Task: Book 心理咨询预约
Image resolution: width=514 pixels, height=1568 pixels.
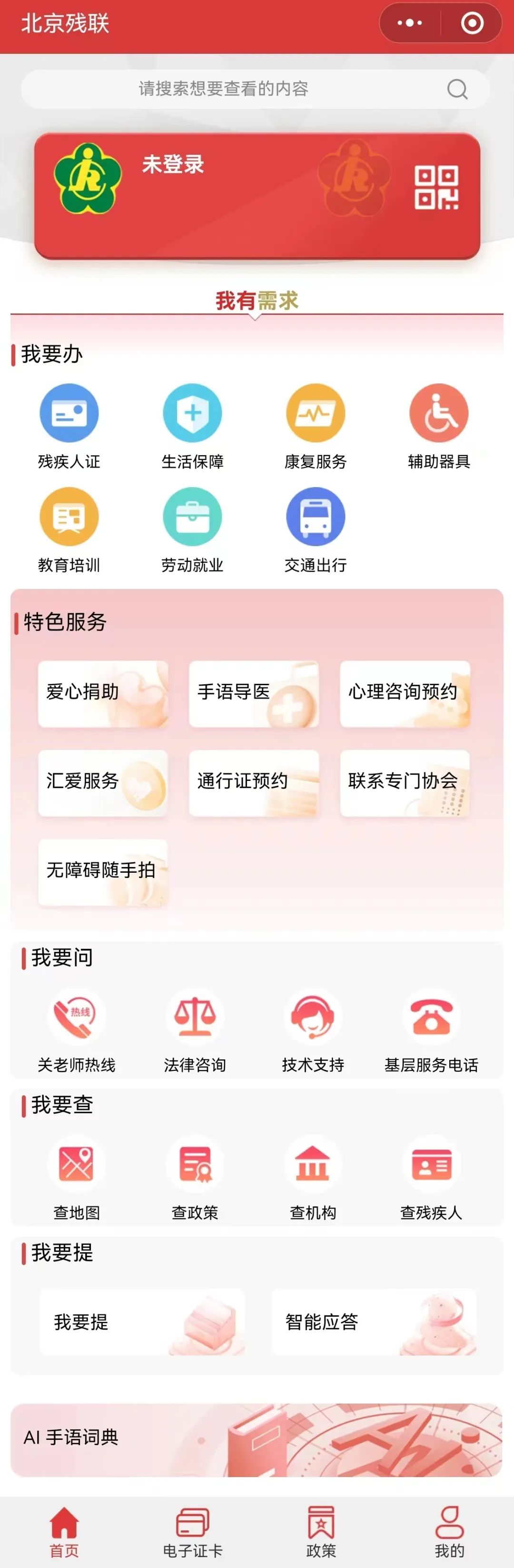Action: [405, 693]
